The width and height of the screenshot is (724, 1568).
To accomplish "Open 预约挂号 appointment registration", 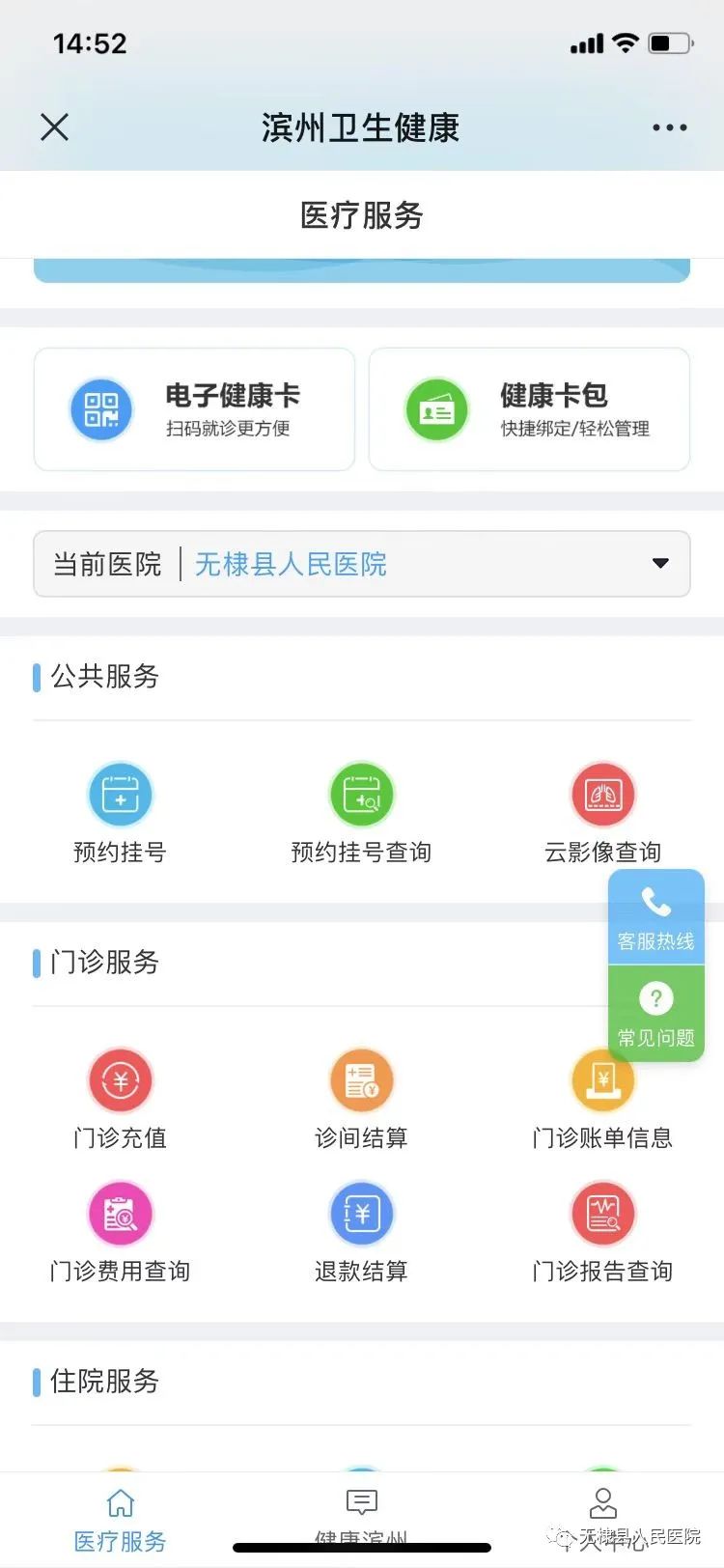I will point(121,812).
